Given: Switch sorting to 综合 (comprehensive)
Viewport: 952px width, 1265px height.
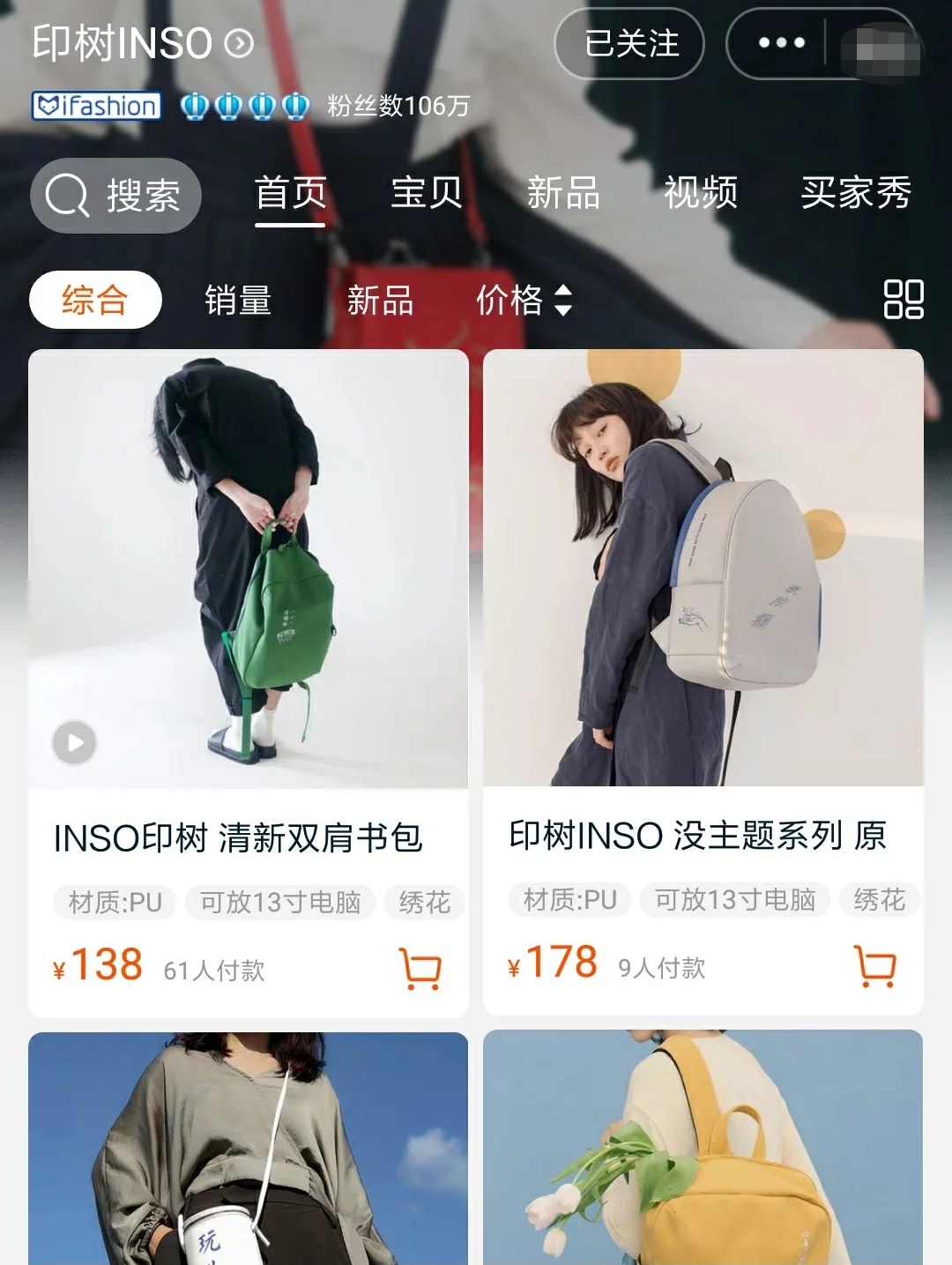Looking at the screenshot, I should coord(94,299).
